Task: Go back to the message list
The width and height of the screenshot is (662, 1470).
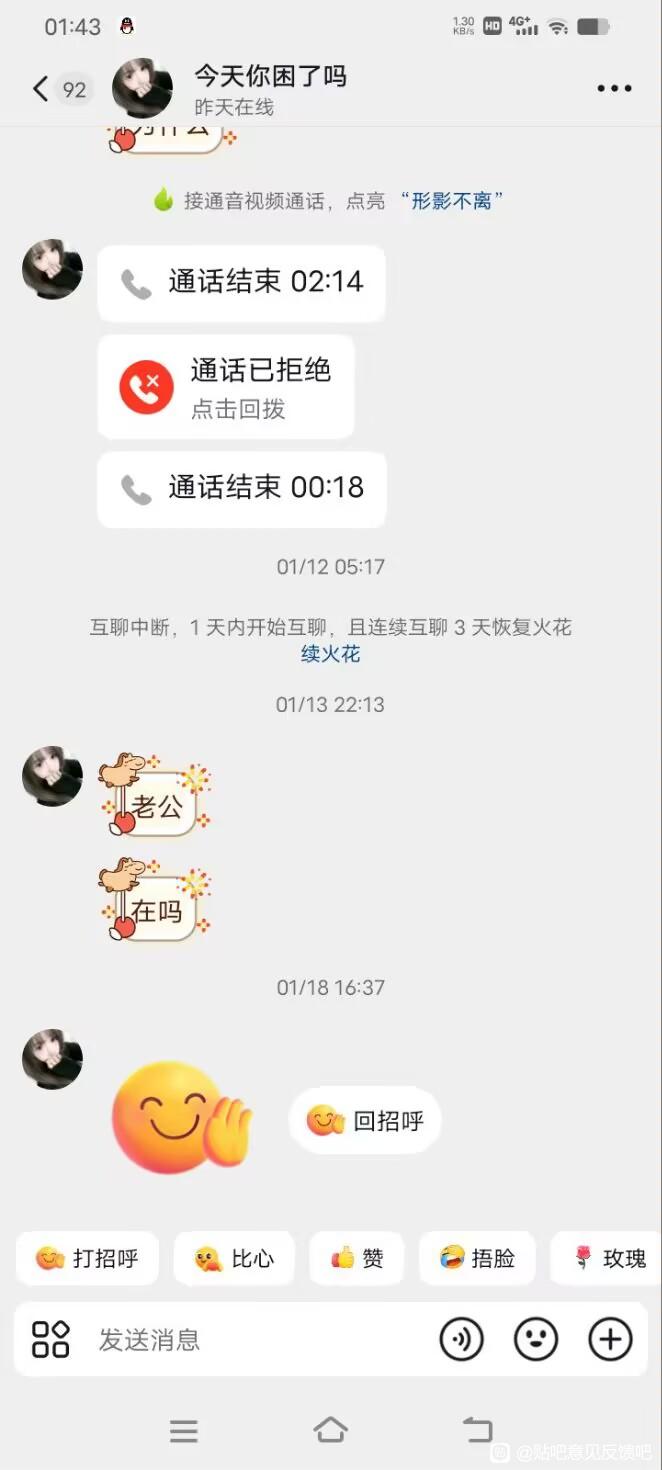Action: pos(40,89)
